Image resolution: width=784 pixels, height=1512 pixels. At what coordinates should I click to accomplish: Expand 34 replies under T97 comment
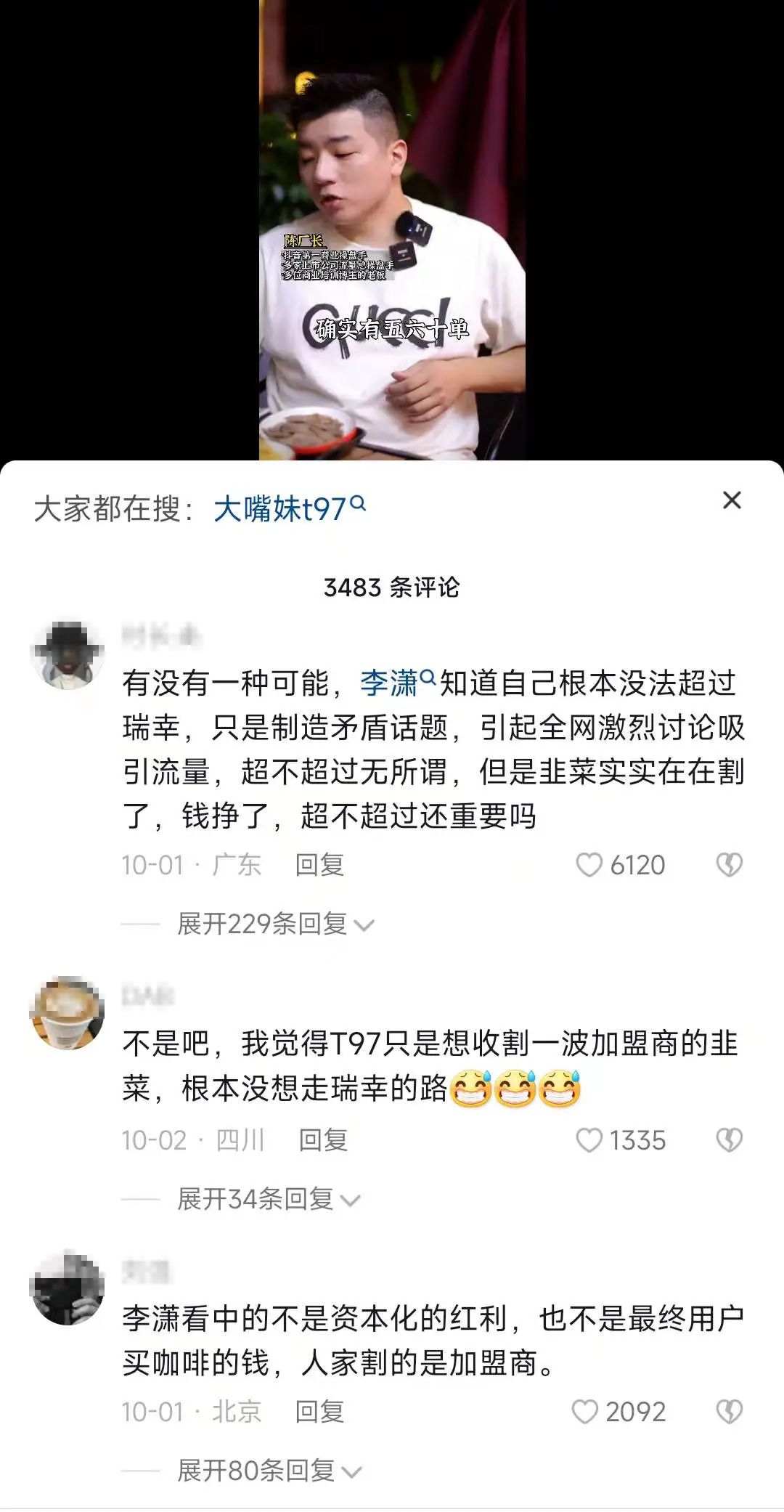[267, 1199]
